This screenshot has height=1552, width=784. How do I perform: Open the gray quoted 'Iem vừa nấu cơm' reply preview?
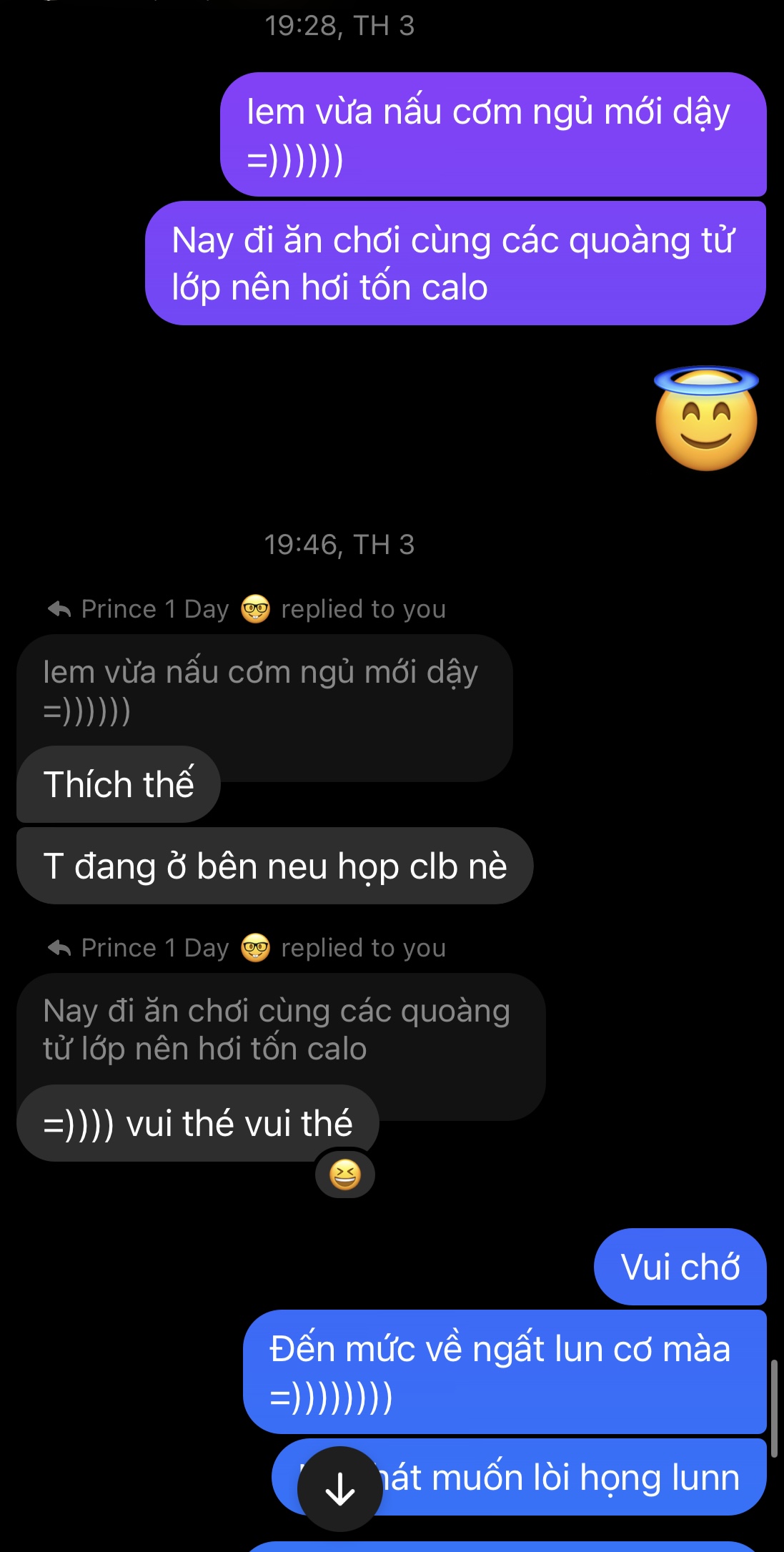coord(264,691)
